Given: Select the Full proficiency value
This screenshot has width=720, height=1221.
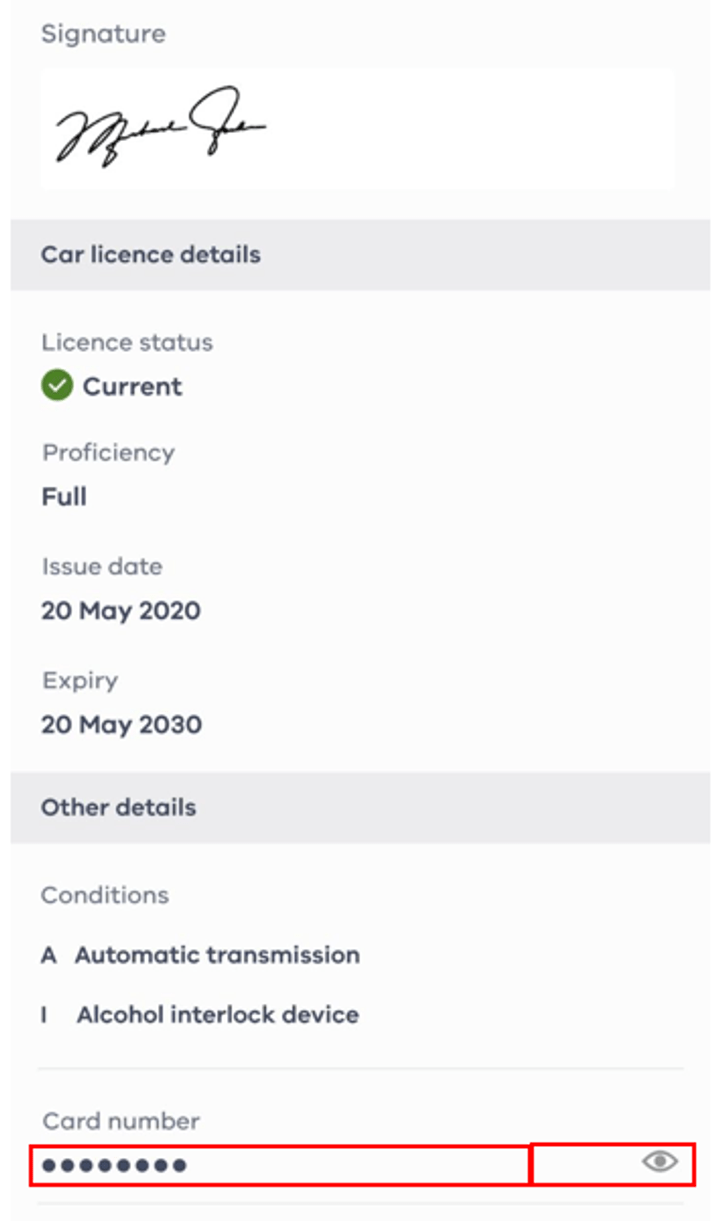Looking at the screenshot, I should pyautogui.click(x=64, y=496).
